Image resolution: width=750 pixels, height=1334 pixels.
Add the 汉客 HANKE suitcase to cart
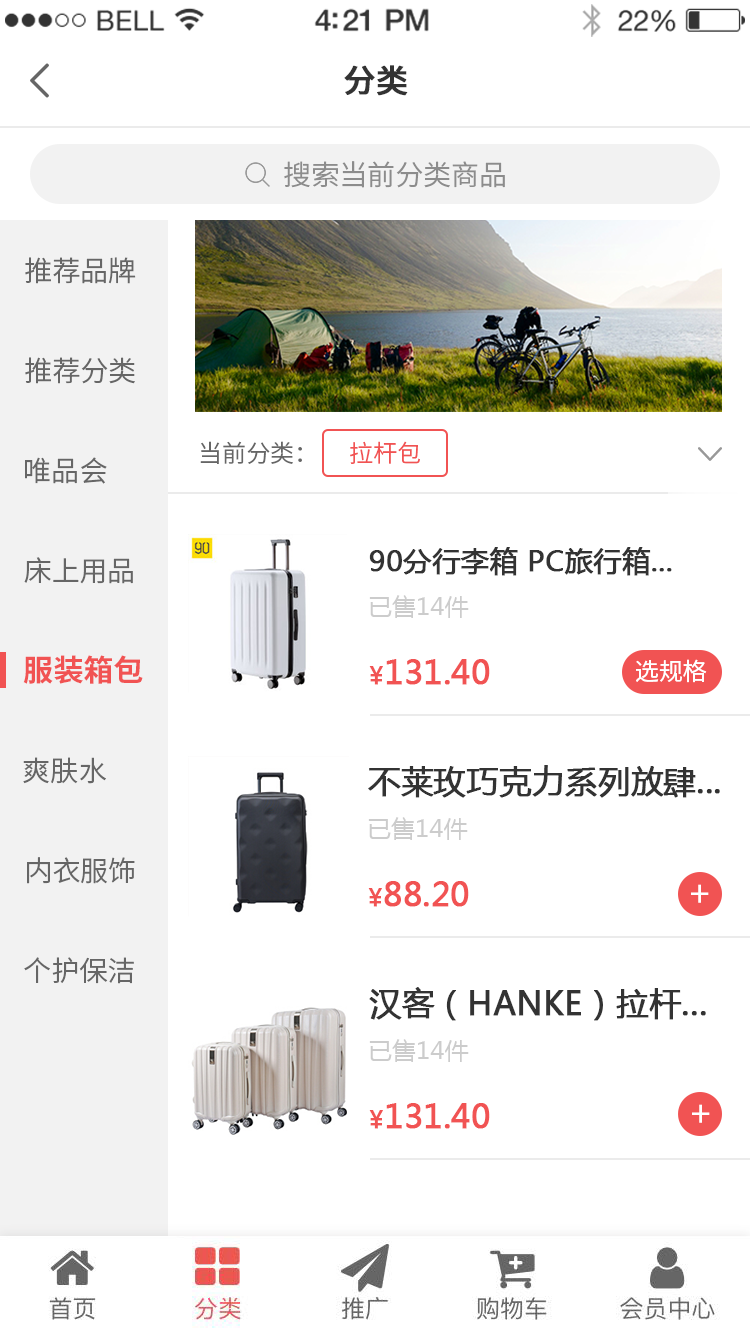pyautogui.click(x=699, y=1115)
